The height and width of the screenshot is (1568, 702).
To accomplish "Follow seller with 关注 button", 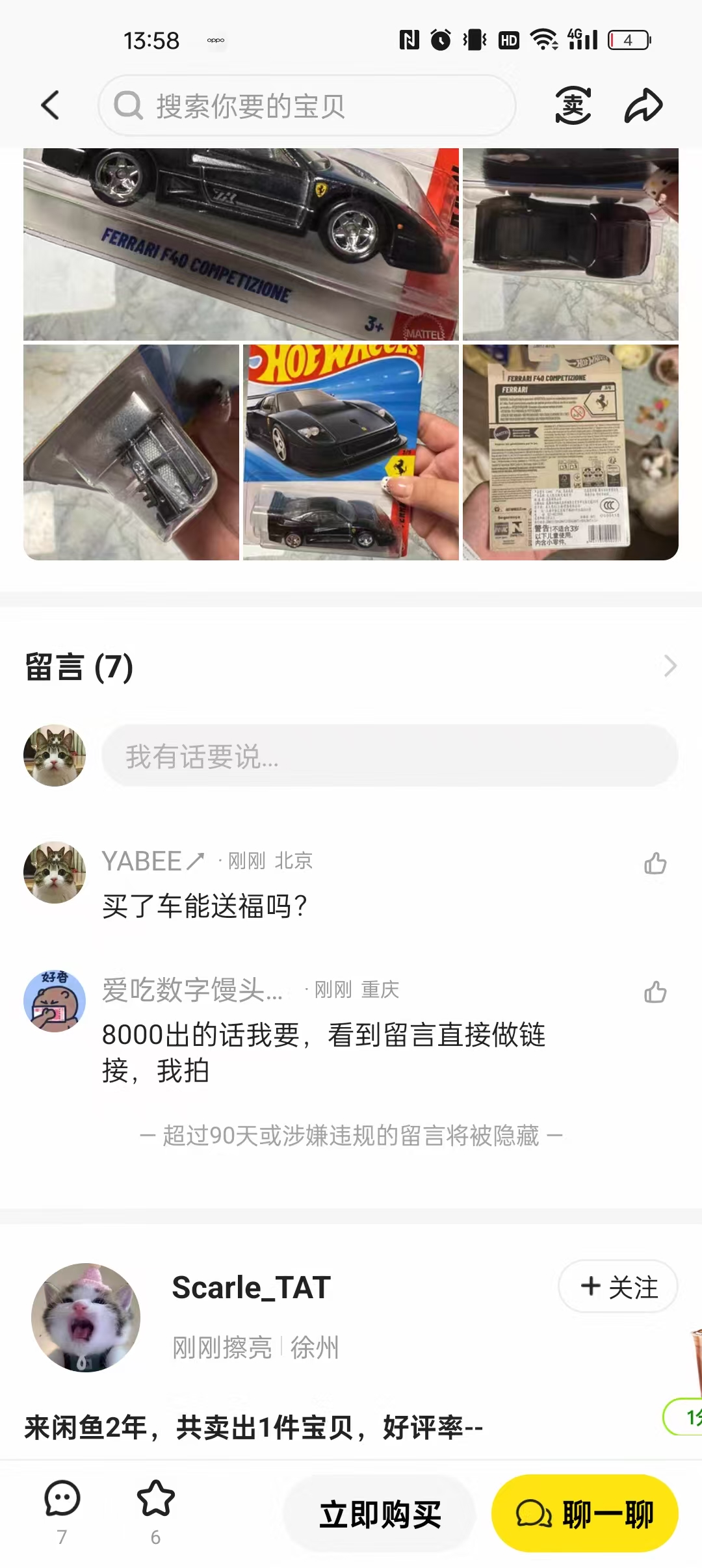I will (617, 1287).
